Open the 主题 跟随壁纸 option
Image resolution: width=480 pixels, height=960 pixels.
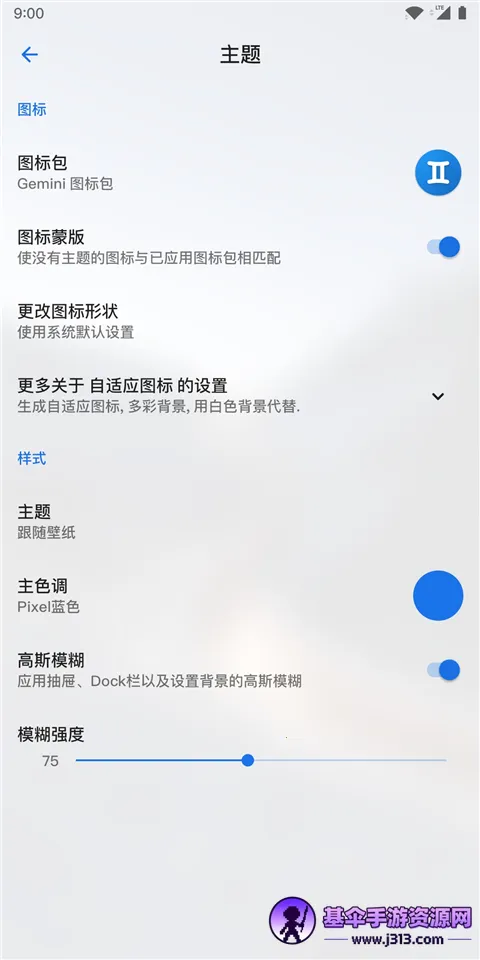[x=240, y=521]
